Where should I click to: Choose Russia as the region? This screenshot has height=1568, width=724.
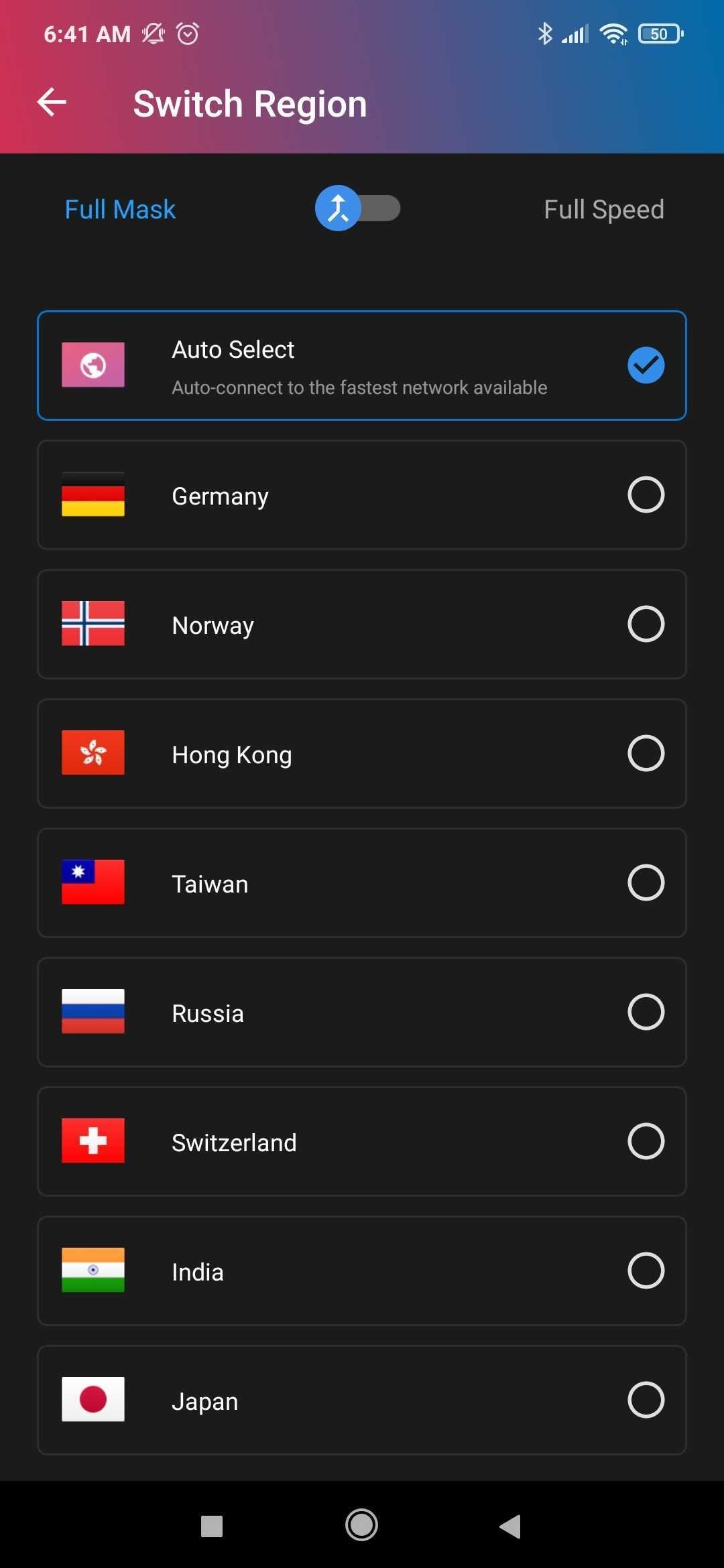tap(362, 1012)
